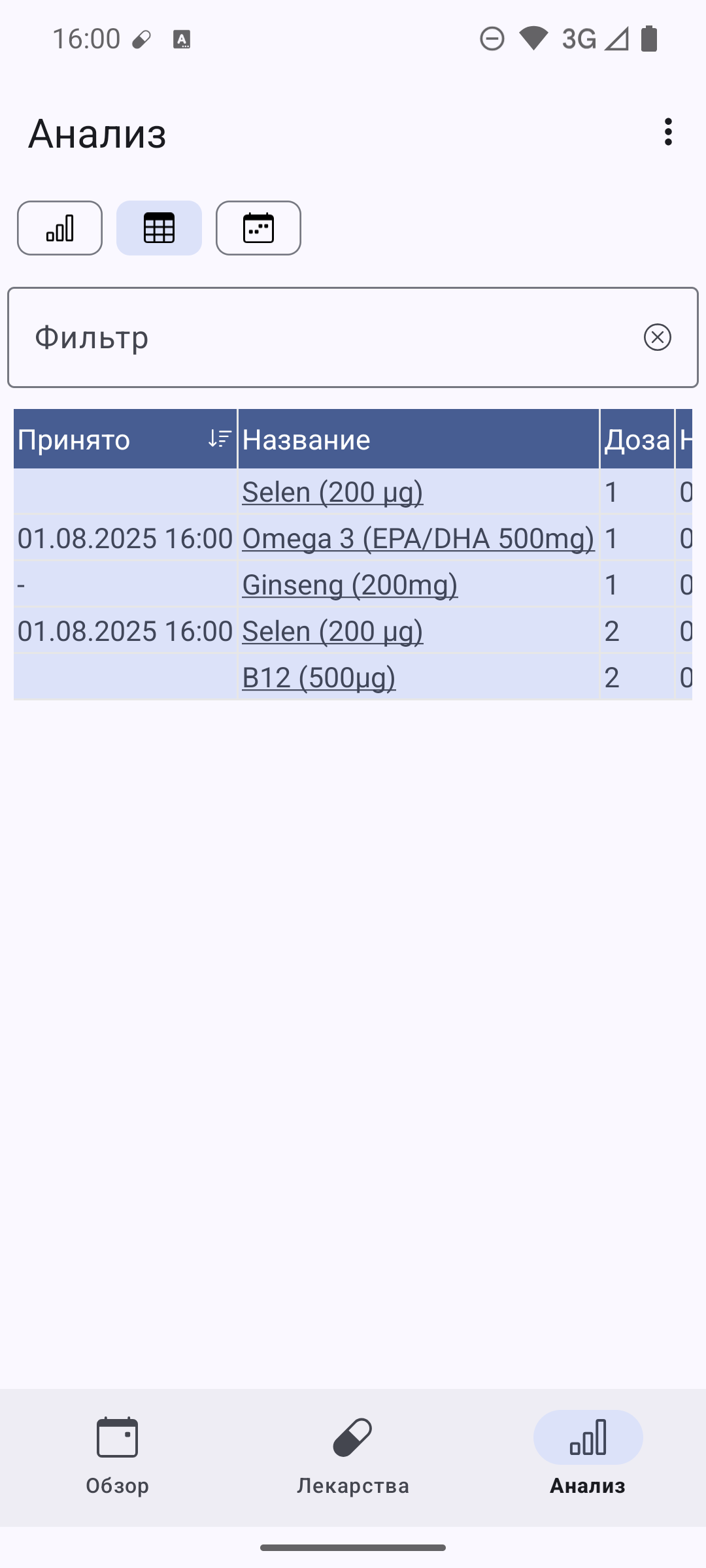Sort the table by Принято column
706x1568 pixels.
pyautogui.click(x=125, y=439)
